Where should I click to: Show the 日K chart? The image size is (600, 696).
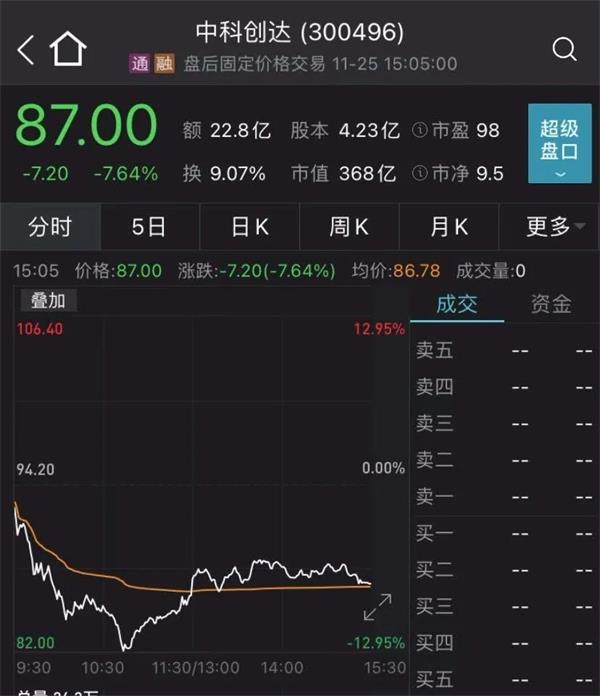(249, 227)
